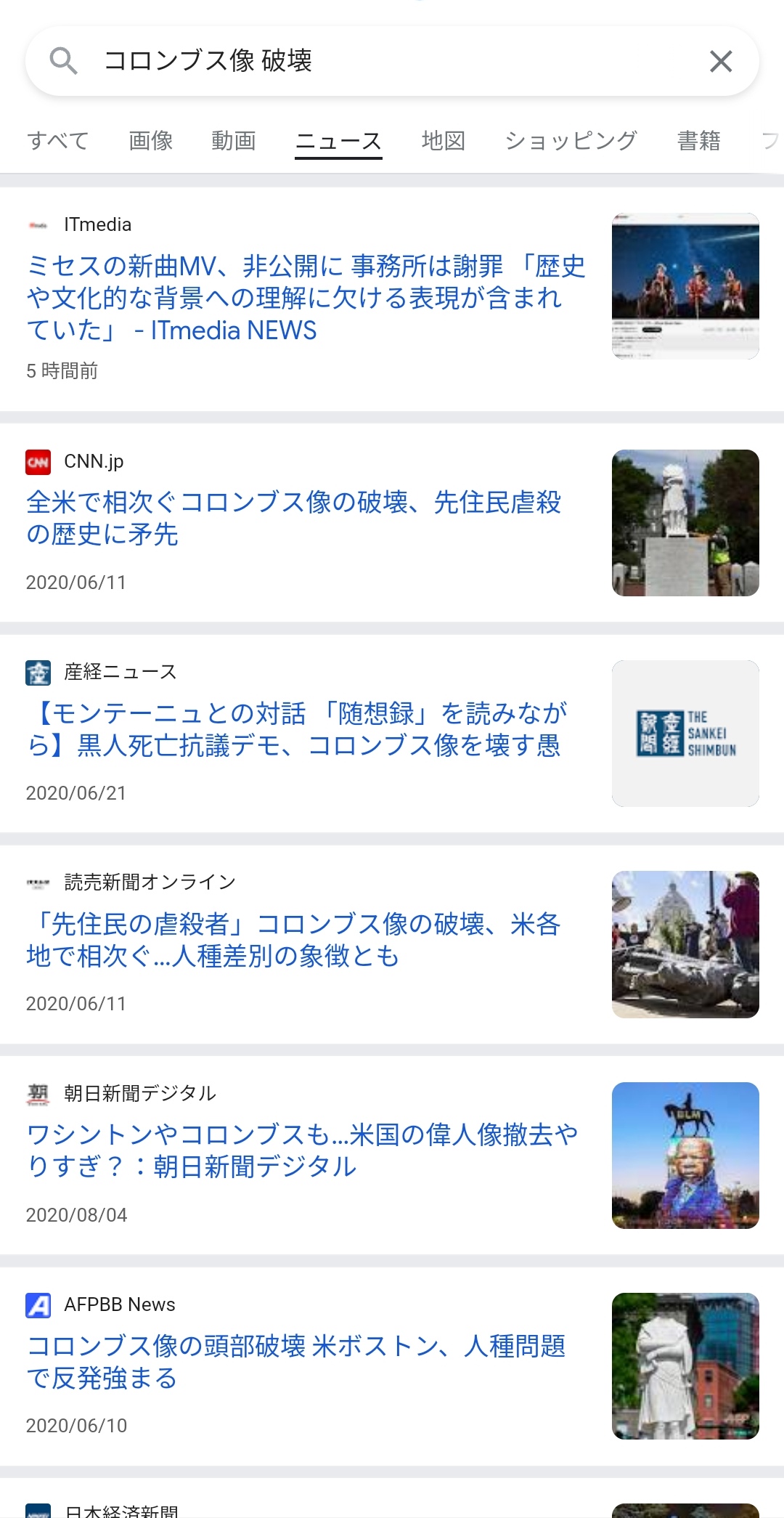Image resolution: width=784 pixels, height=1518 pixels.
Task: Clear the search query with the X
Action: click(720, 62)
